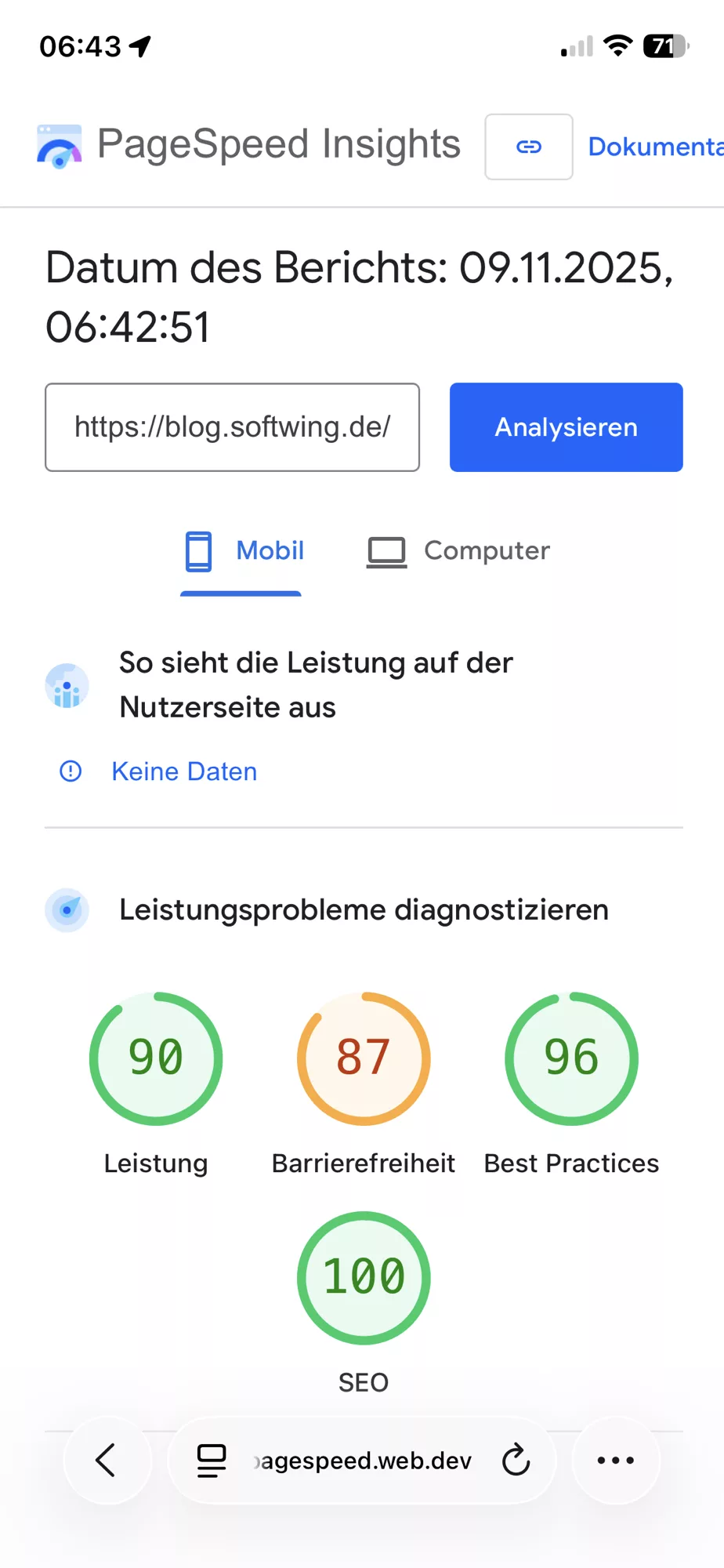Screen dimensions: 724x1568
Task: Click the info icon beside Keine Daten
Action: point(70,771)
